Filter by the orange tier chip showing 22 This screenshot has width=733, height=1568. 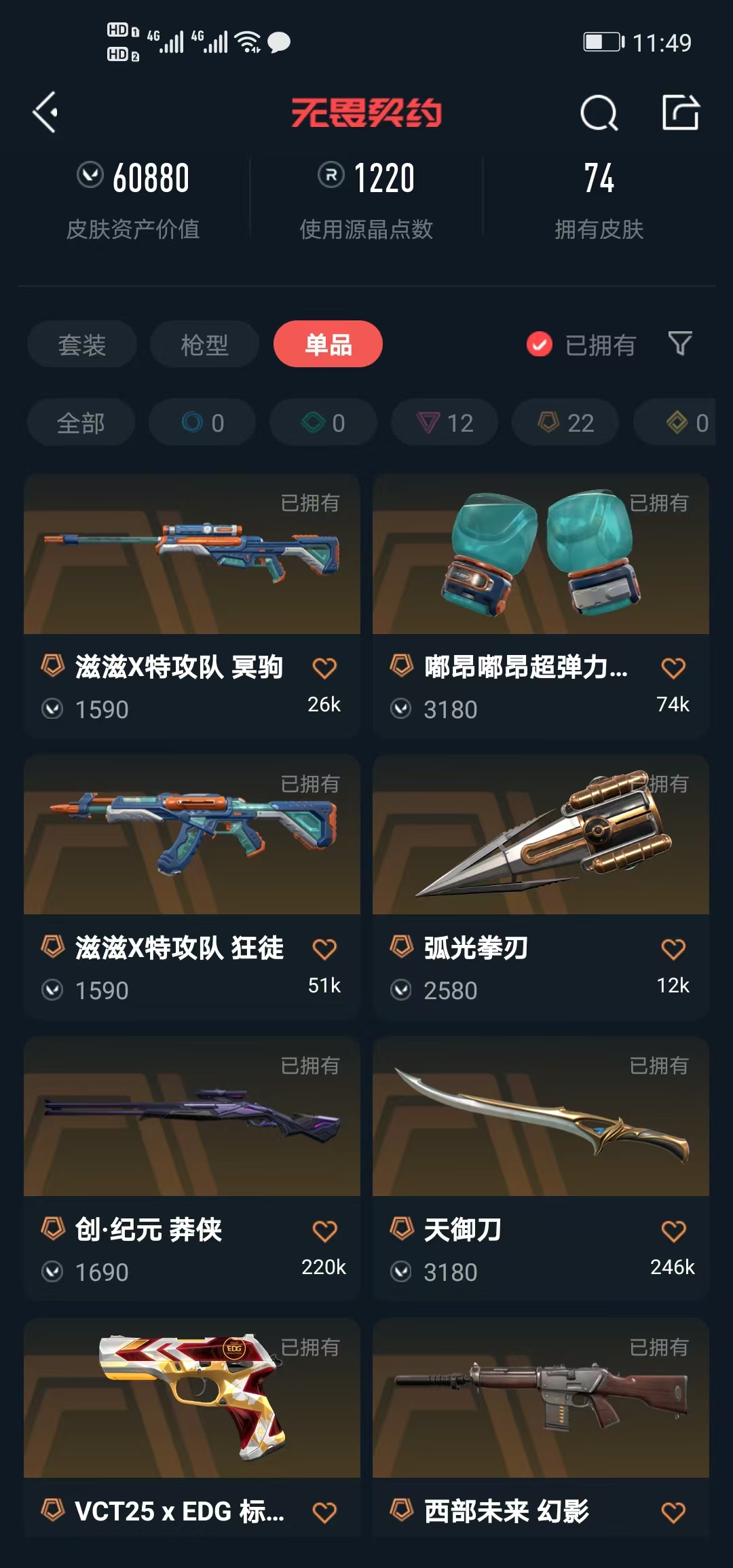point(565,422)
